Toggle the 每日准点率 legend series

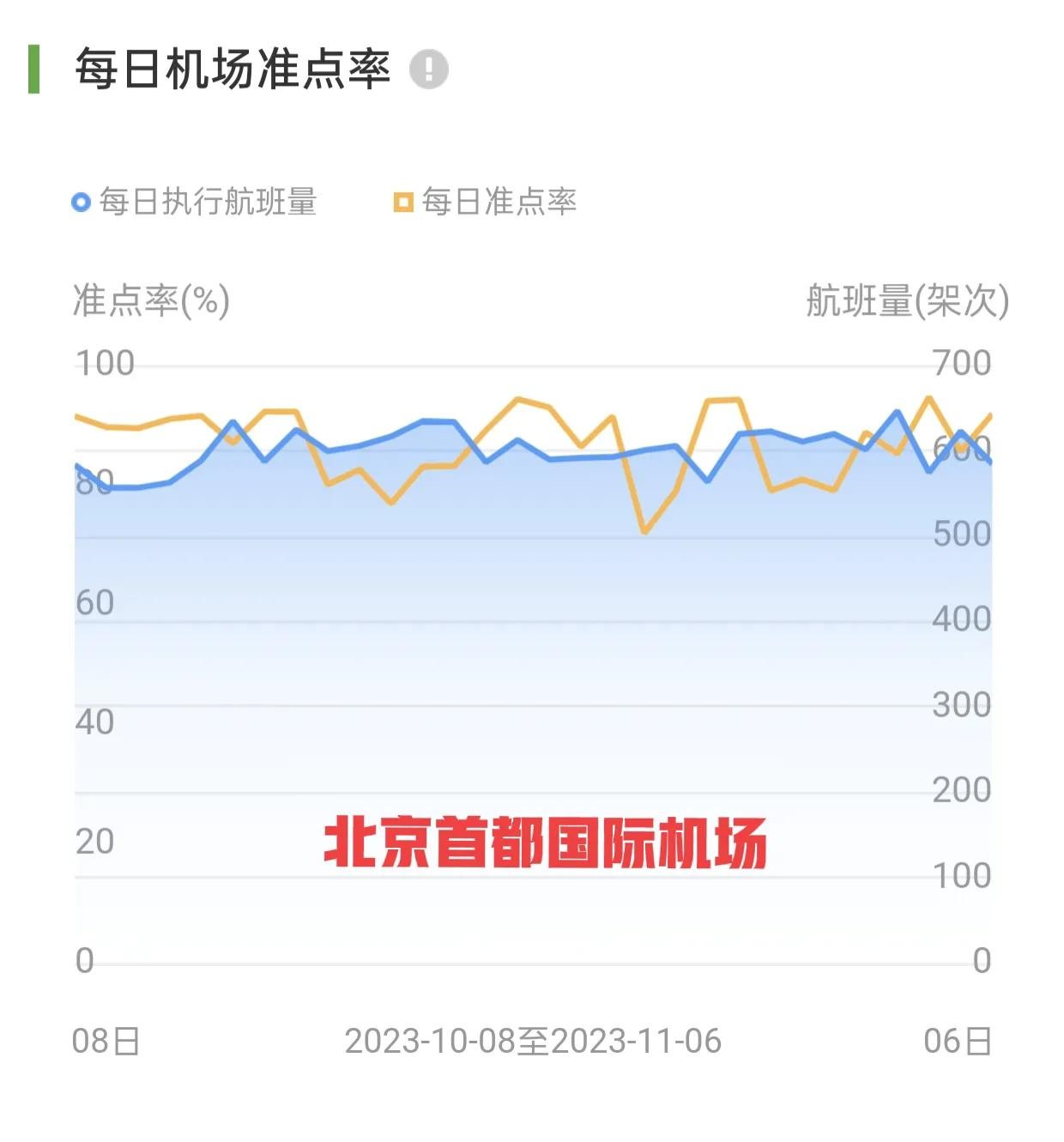[x=486, y=202]
